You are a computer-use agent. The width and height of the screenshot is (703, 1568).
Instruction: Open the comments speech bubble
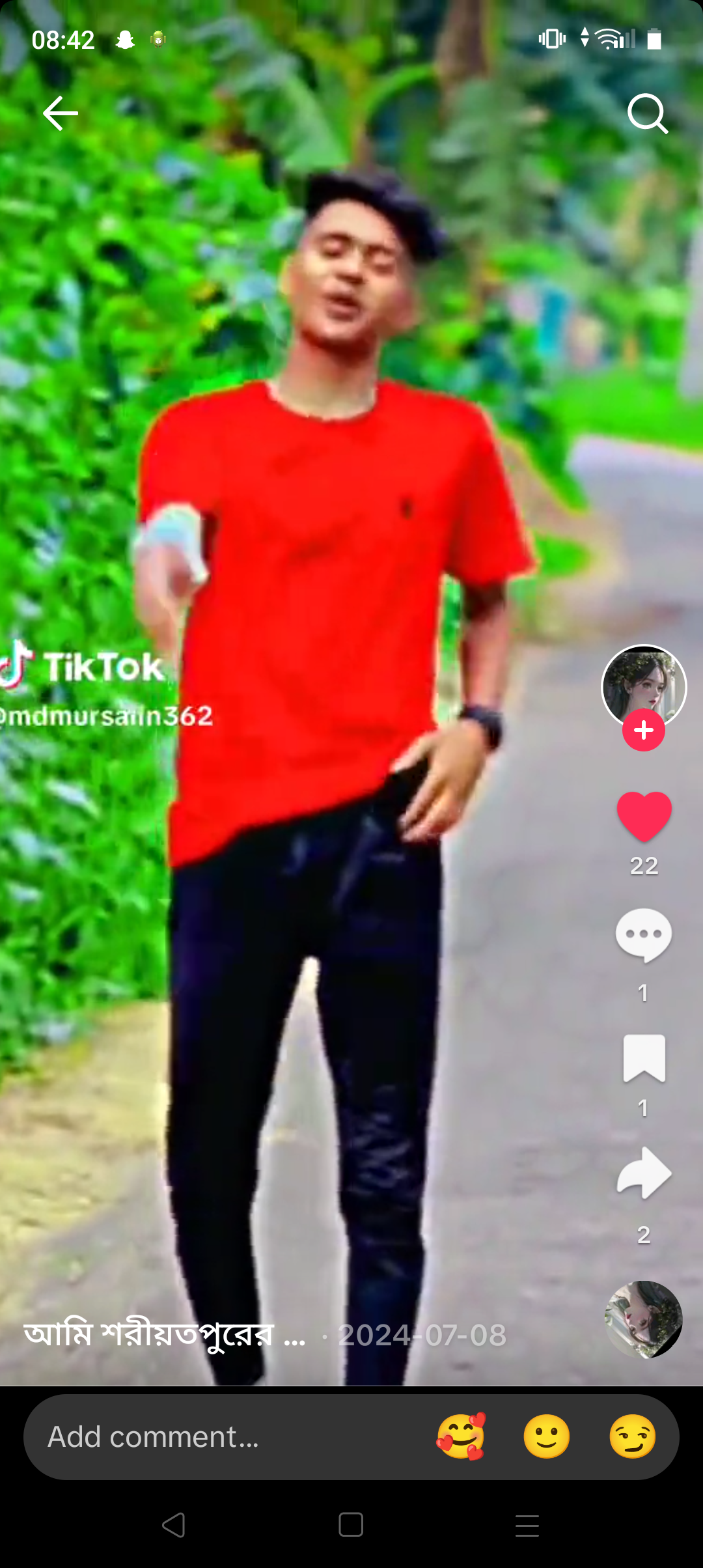click(644, 935)
